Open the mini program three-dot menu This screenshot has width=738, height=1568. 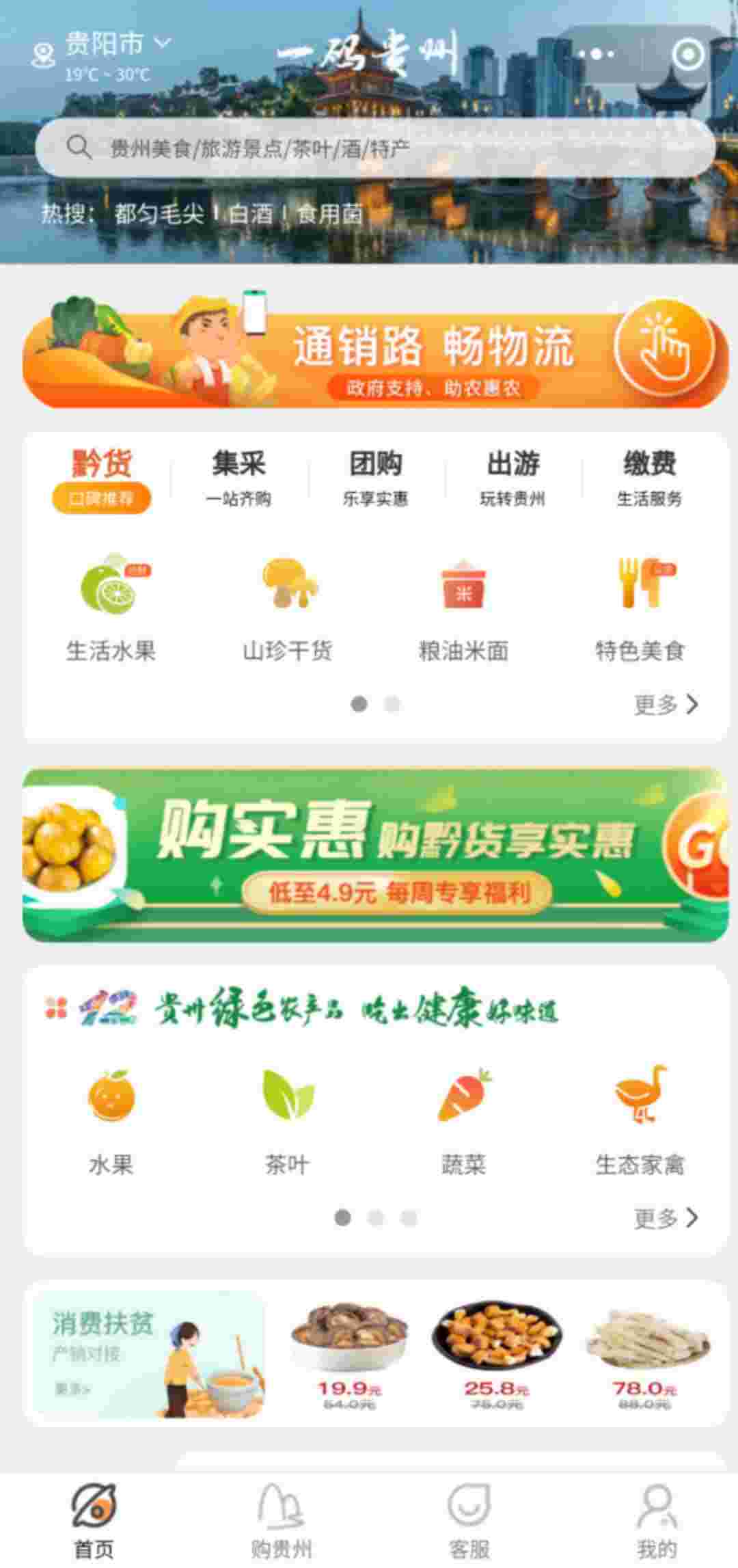[x=597, y=53]
